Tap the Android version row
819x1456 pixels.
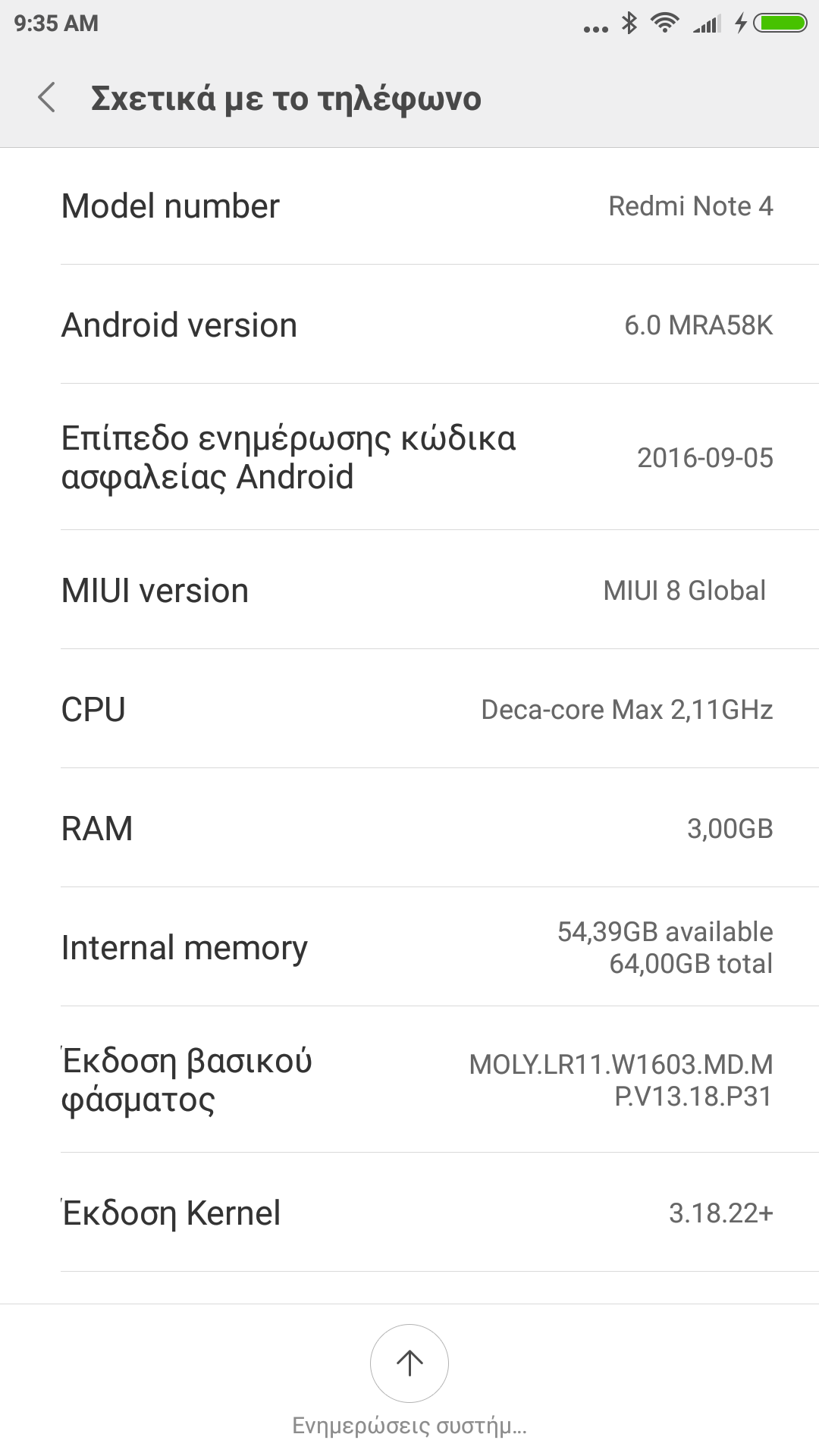[x=409, y=325]
